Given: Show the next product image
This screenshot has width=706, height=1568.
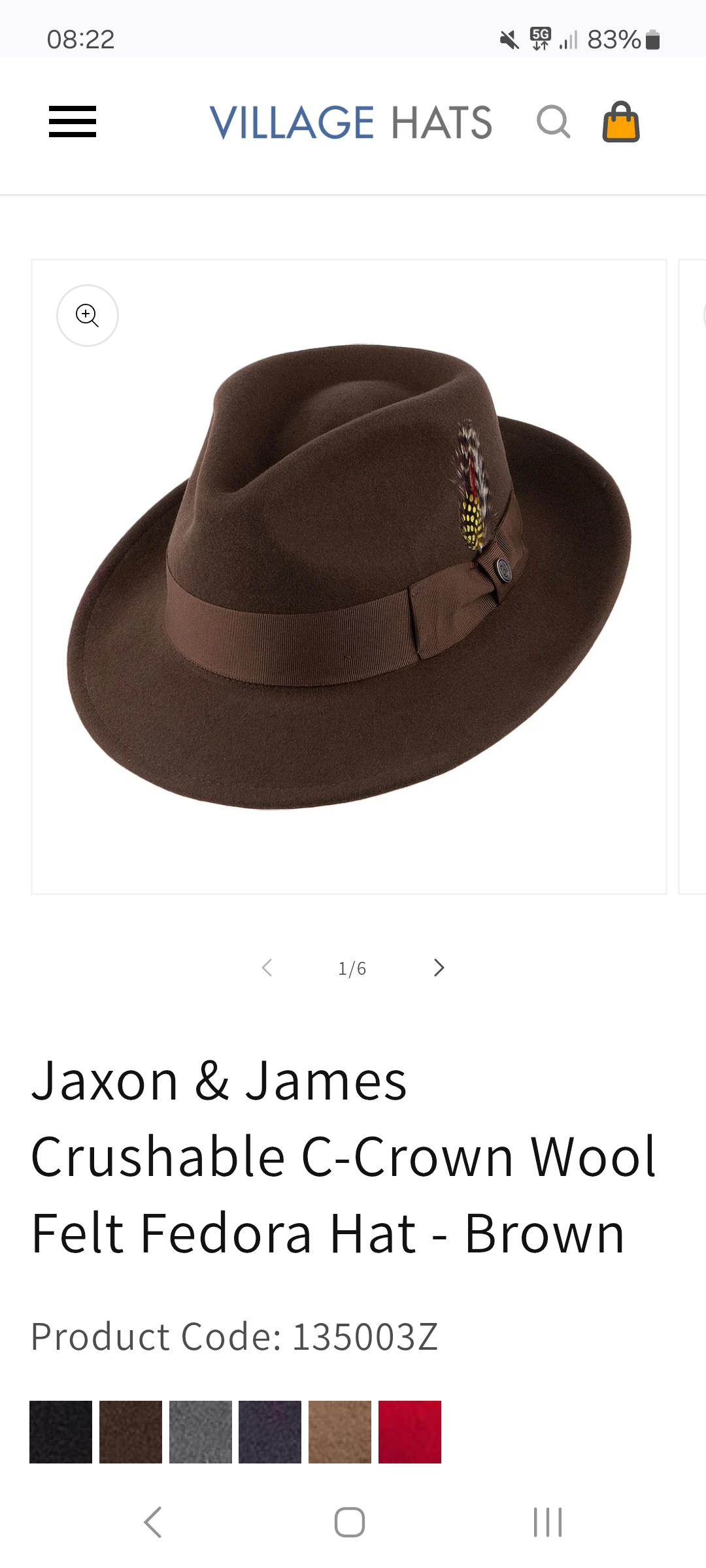Looking at the screenshot, I should [x=439, y=968].
